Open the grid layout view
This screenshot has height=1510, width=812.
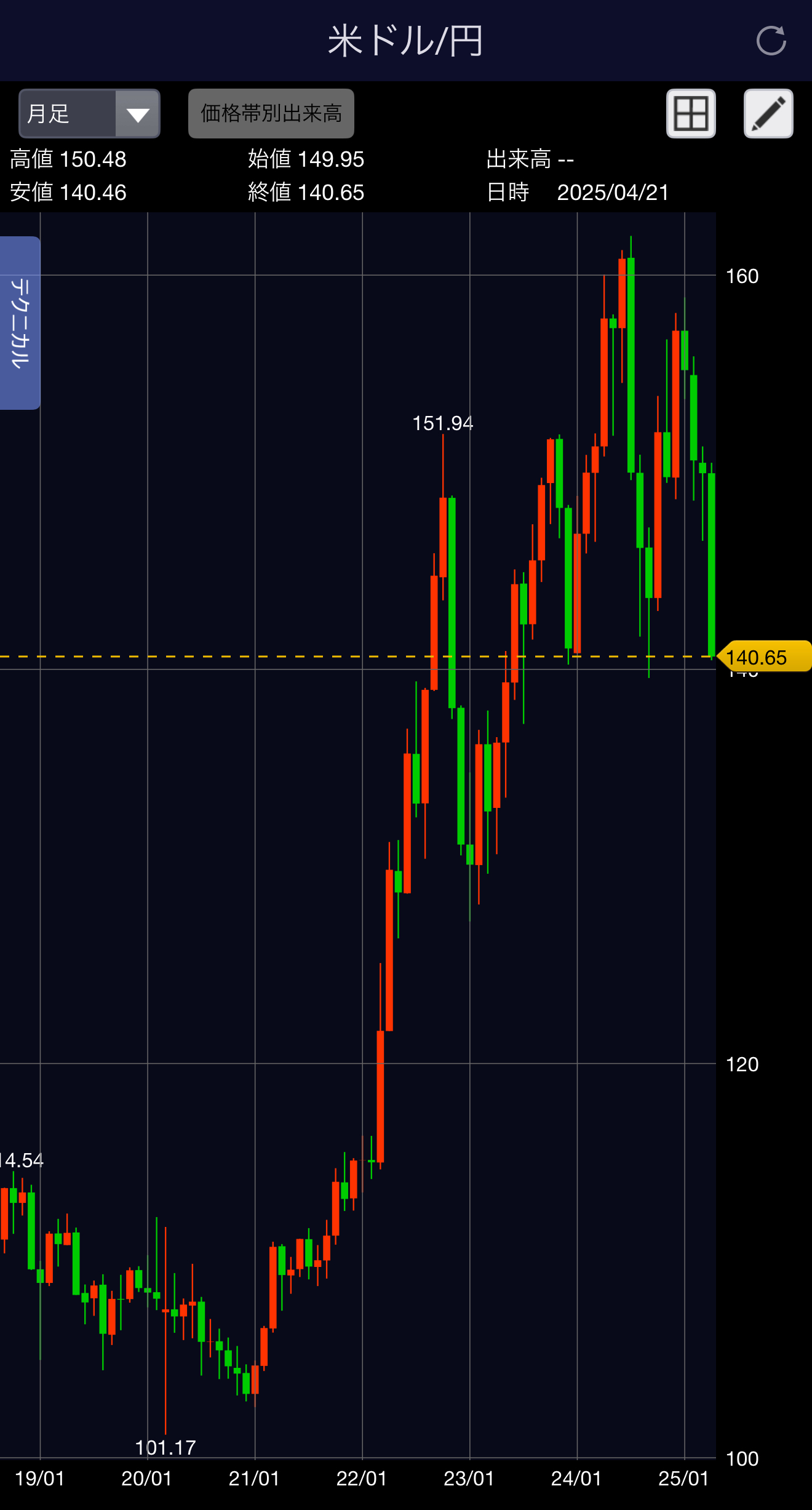coord(691,113)
